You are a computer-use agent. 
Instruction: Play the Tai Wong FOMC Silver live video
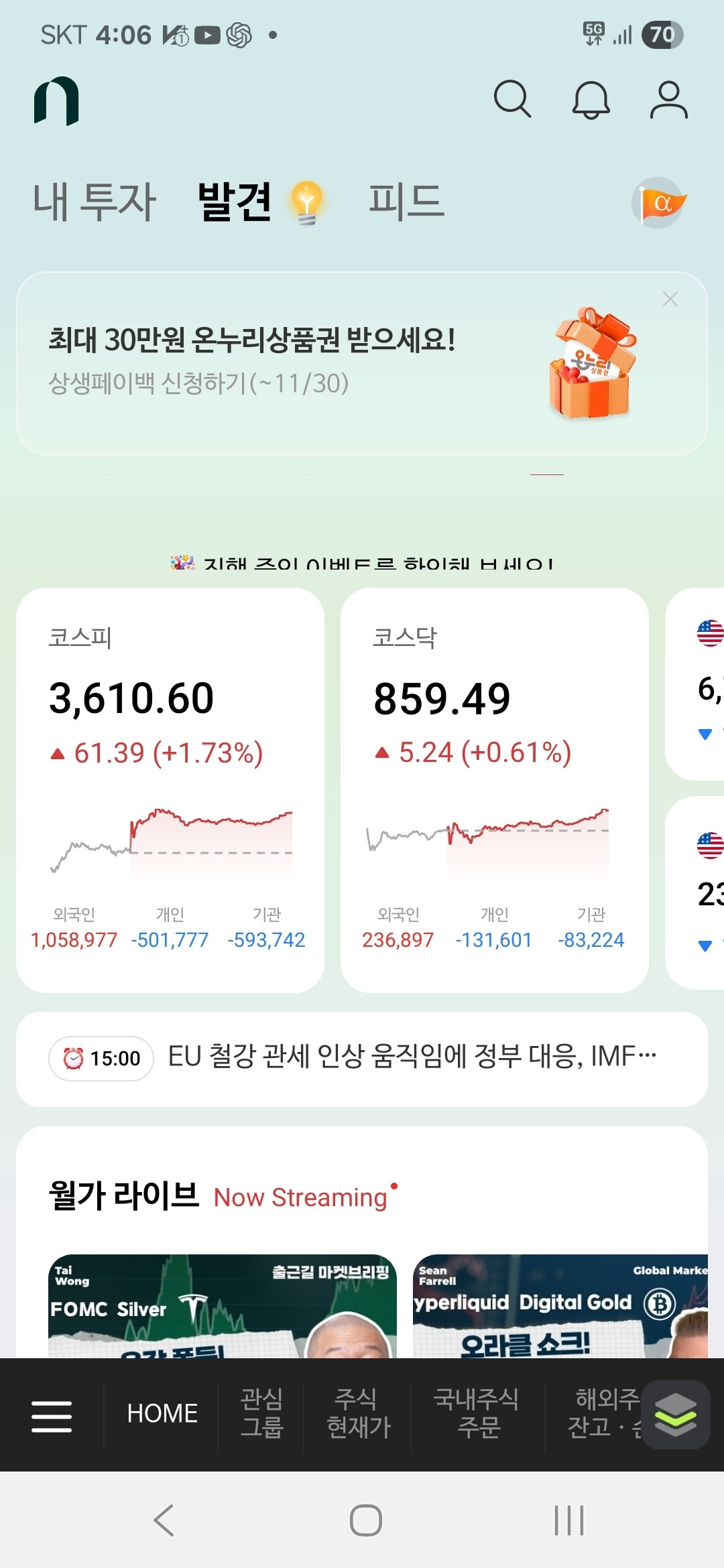[x=223, y=1306]
